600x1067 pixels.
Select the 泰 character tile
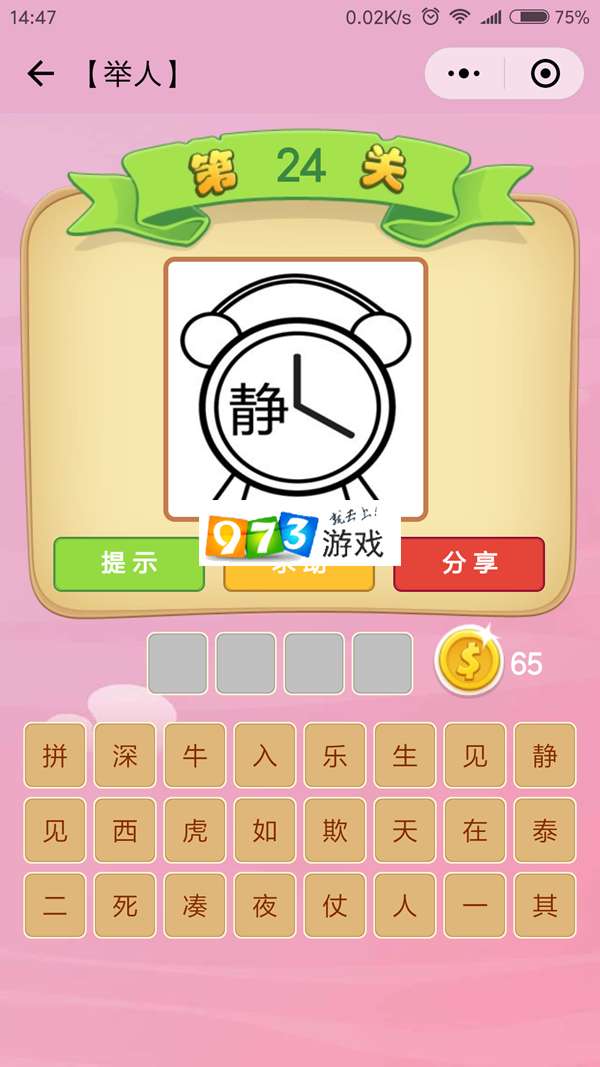pos(545,830)
